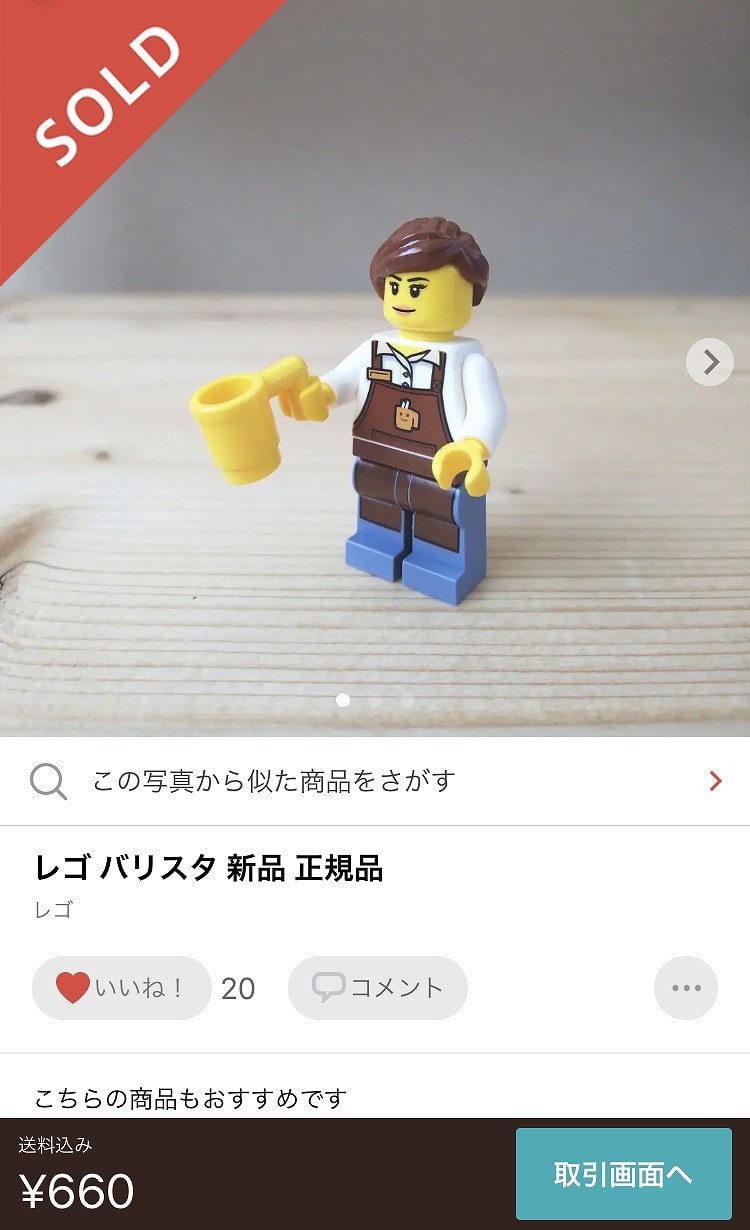Show the next product photo

click(710, 362)
